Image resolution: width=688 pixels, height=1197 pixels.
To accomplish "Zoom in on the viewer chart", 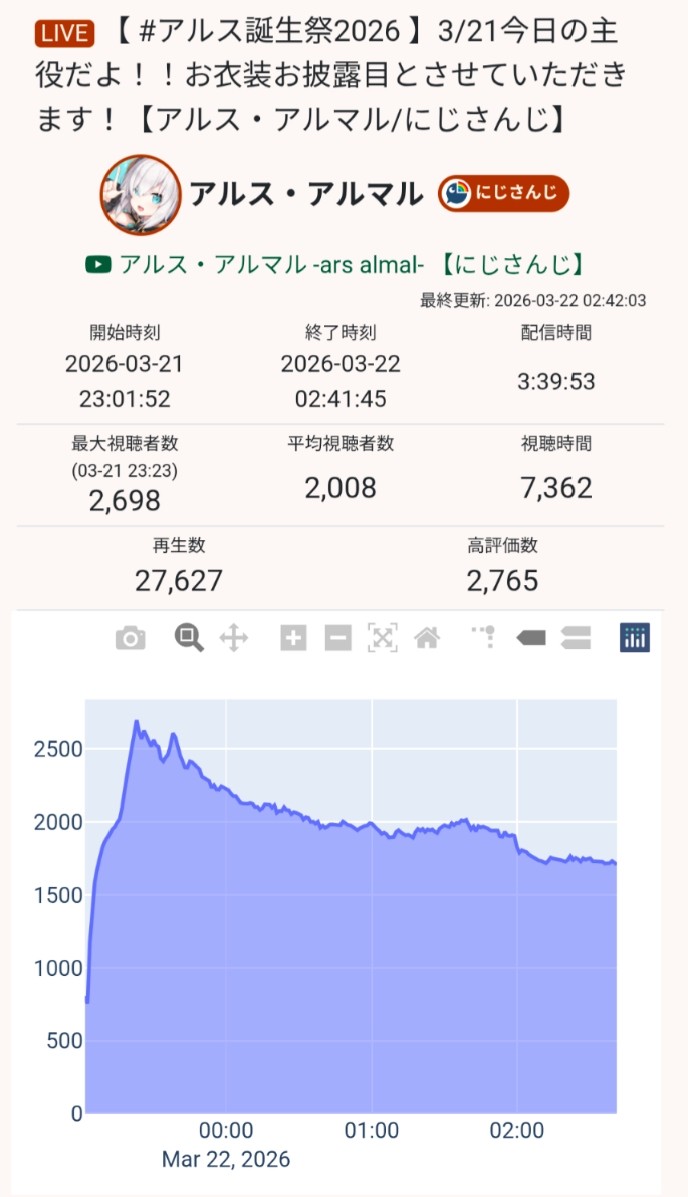I will 293,638.
